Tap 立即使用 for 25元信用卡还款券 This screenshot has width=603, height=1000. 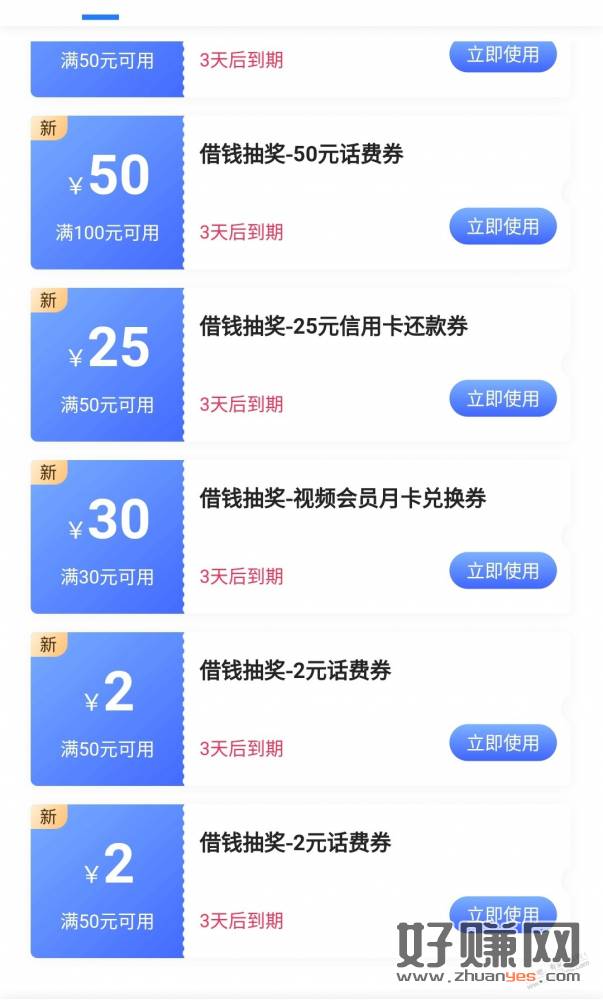(x=503, y=399)
